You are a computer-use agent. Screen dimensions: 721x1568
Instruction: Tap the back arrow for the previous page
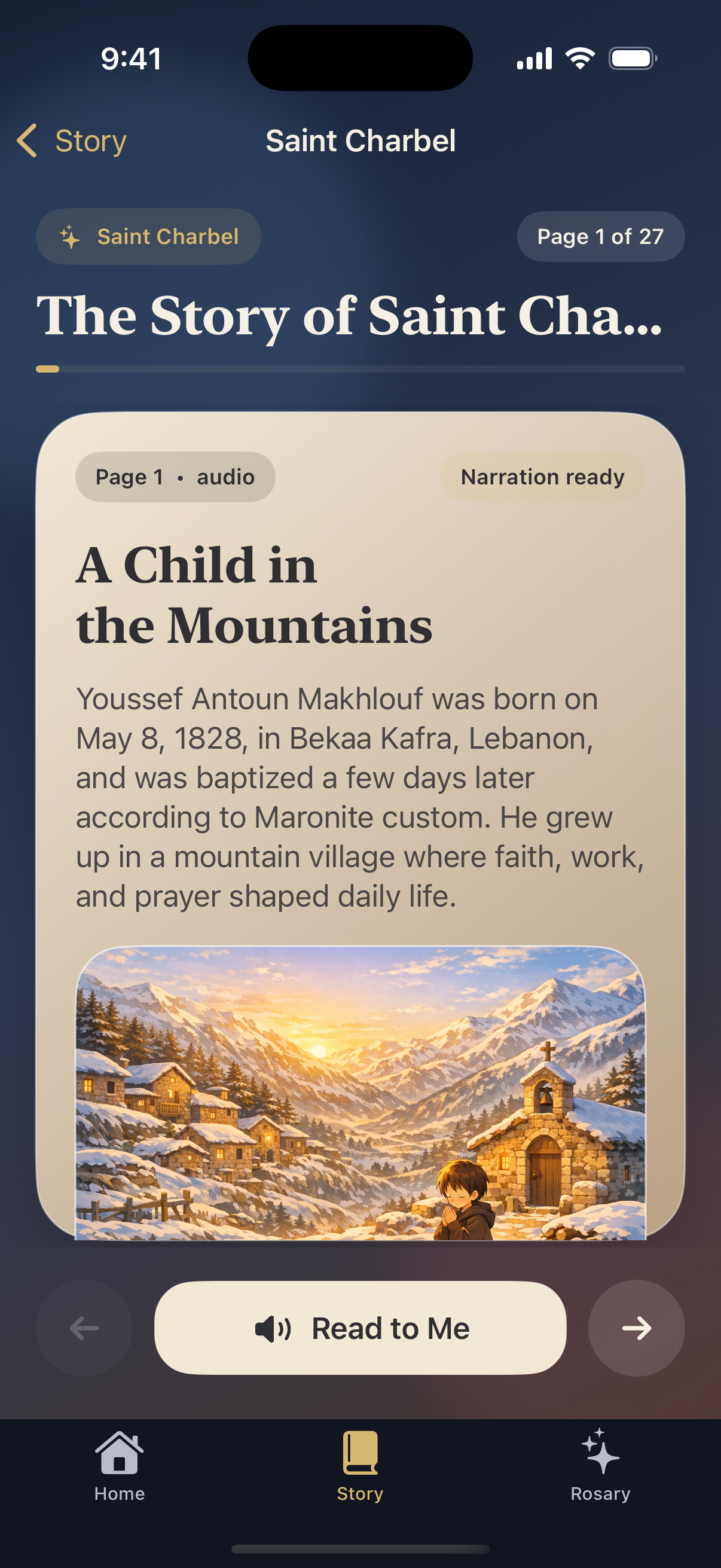[84, 1328]
